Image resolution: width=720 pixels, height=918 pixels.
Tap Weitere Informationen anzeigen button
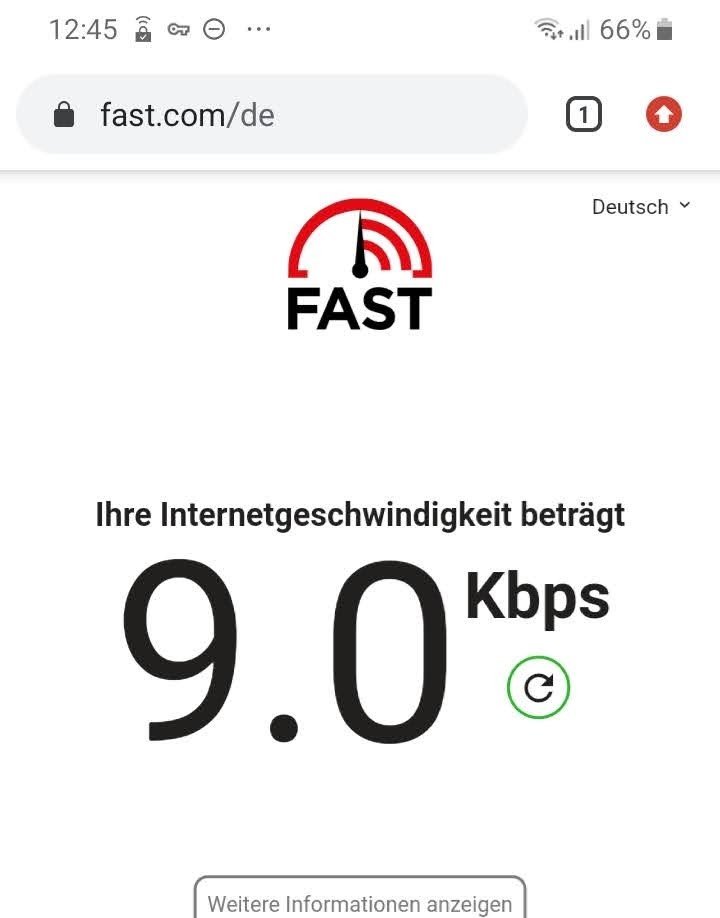coord(359,902)
